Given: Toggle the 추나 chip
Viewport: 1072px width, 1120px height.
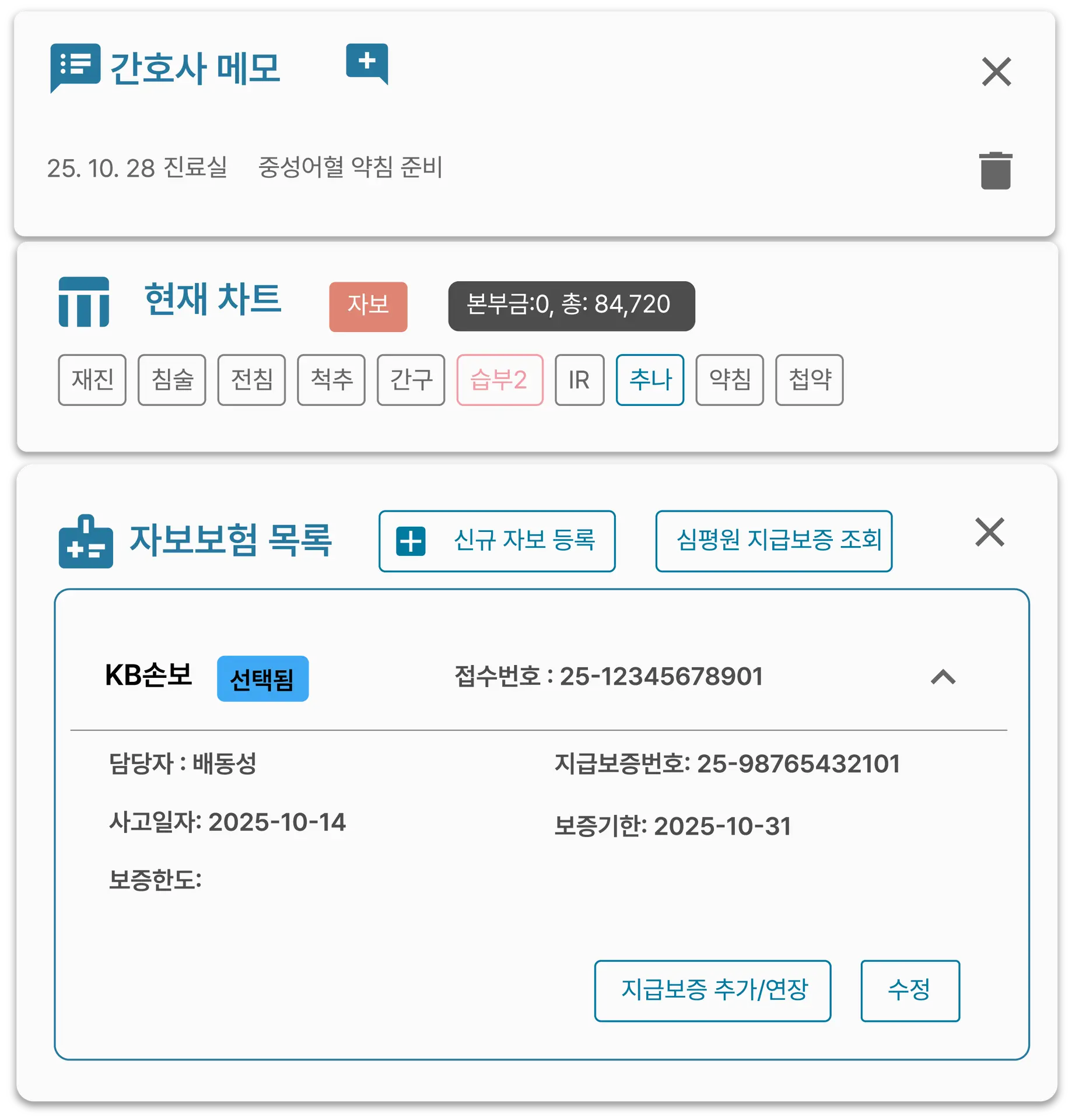Looking at the screenshot, I should [x=650, y=380].
